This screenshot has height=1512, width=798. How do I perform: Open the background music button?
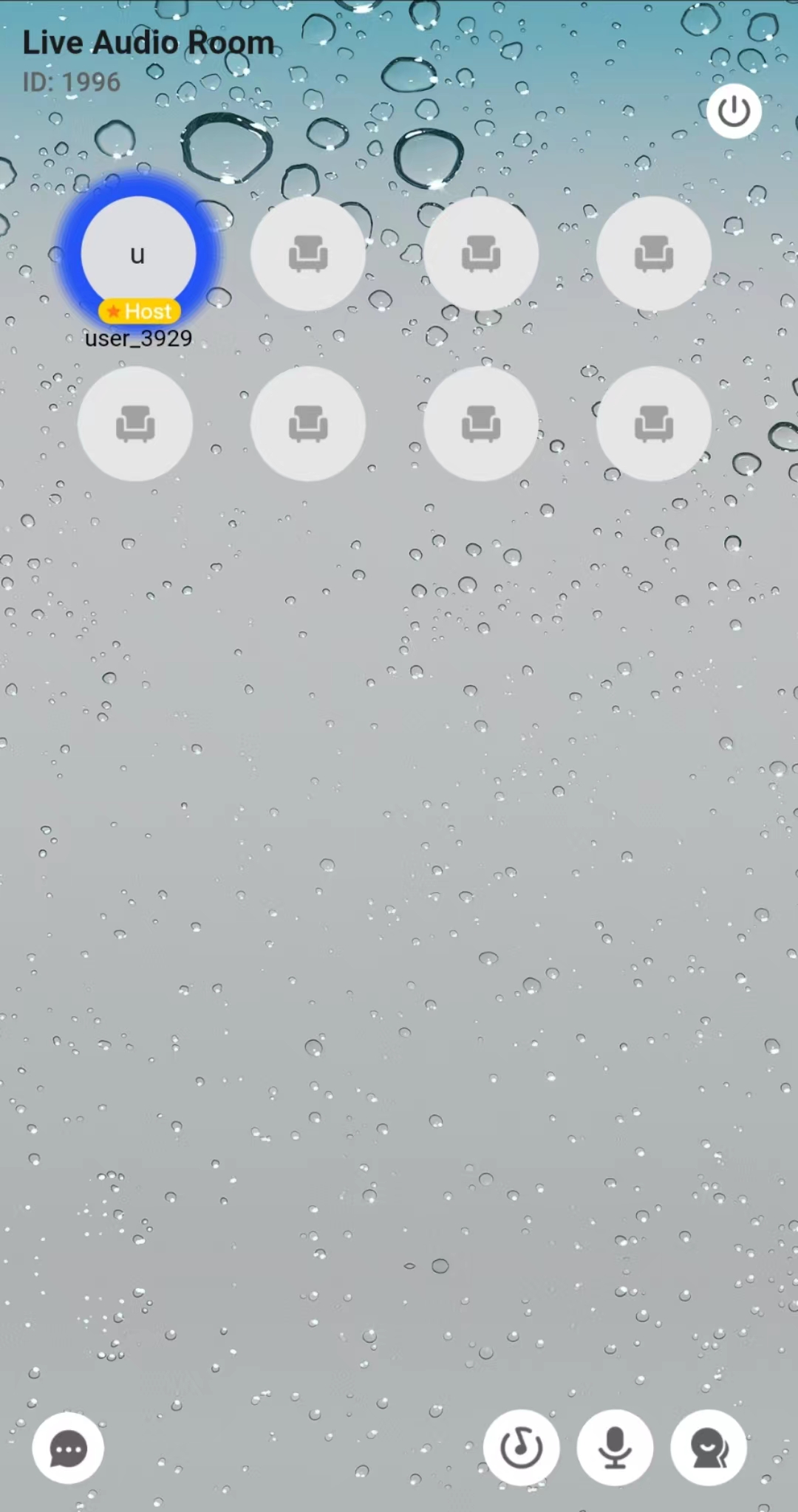point(521,1447)
